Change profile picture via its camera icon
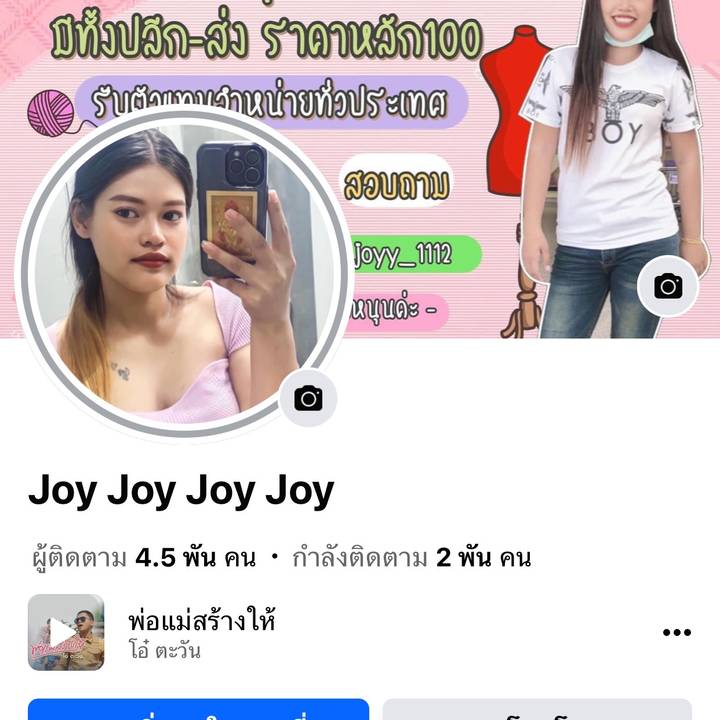This screenshot has height=720, width=720. click(x=308, y=399)
